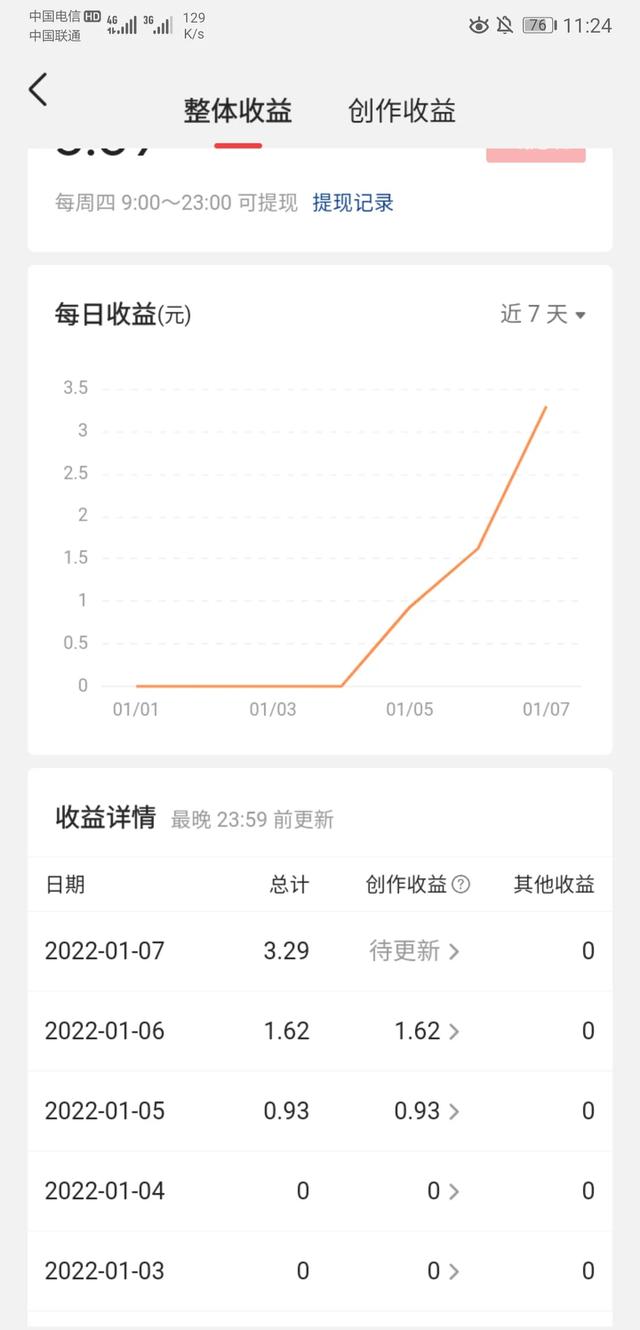
Task: Tap the partially hidden red withdraw button
Action: pos(536,154)
